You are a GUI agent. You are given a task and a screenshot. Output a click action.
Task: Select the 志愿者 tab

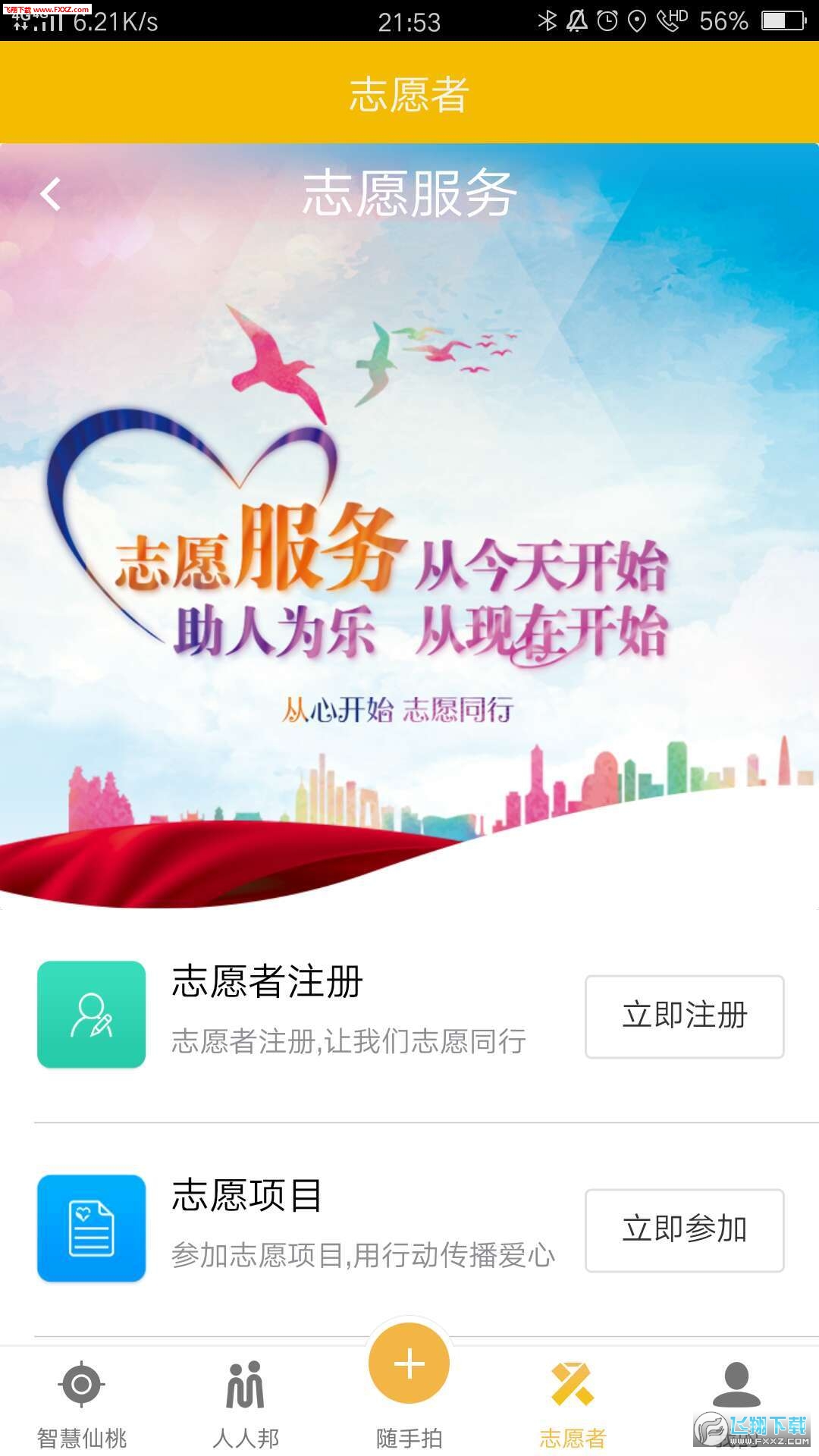(x=573, y=1403)
